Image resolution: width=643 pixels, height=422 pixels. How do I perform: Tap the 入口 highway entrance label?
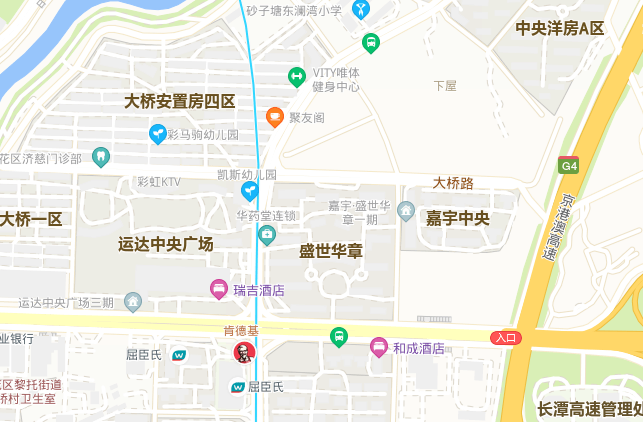click(505, 338)
